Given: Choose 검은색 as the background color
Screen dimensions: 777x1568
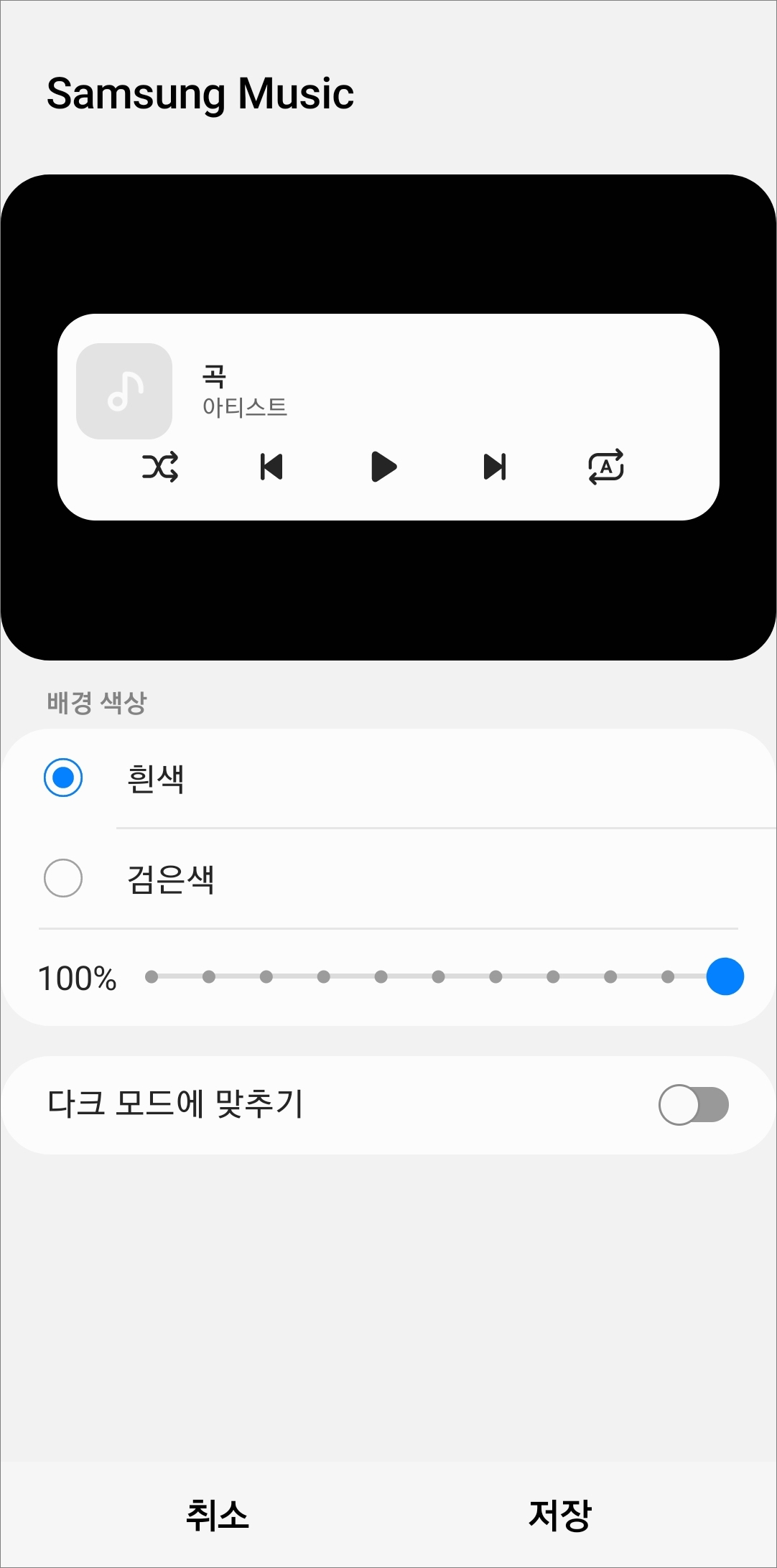Looking at the screenshot, I should [x=63, y=878].
